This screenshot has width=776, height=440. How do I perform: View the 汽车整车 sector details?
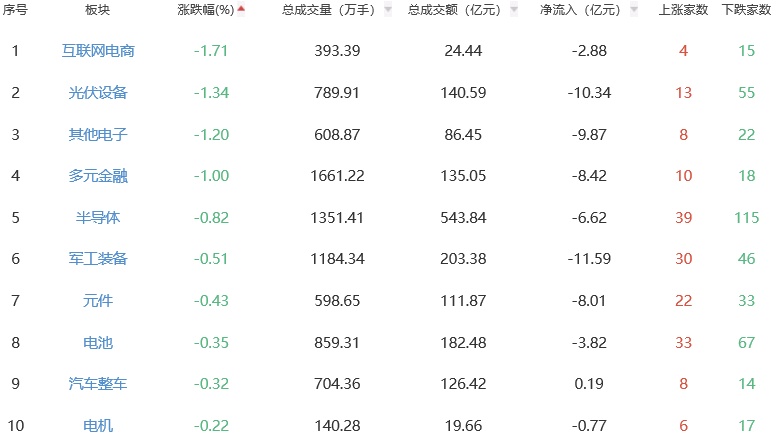pos(98,384)
